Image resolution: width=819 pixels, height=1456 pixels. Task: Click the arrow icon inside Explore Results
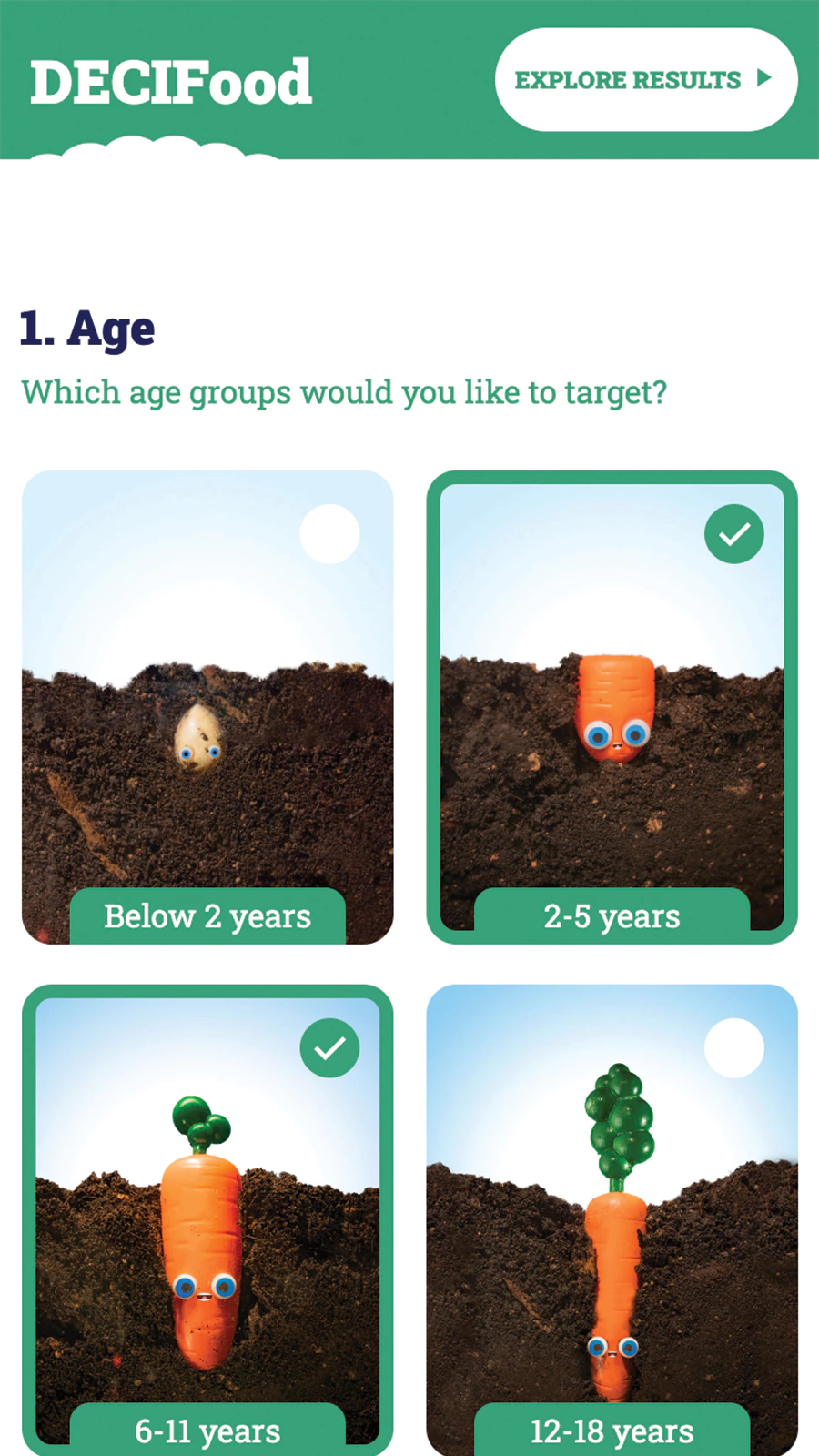tap(765, 79)
